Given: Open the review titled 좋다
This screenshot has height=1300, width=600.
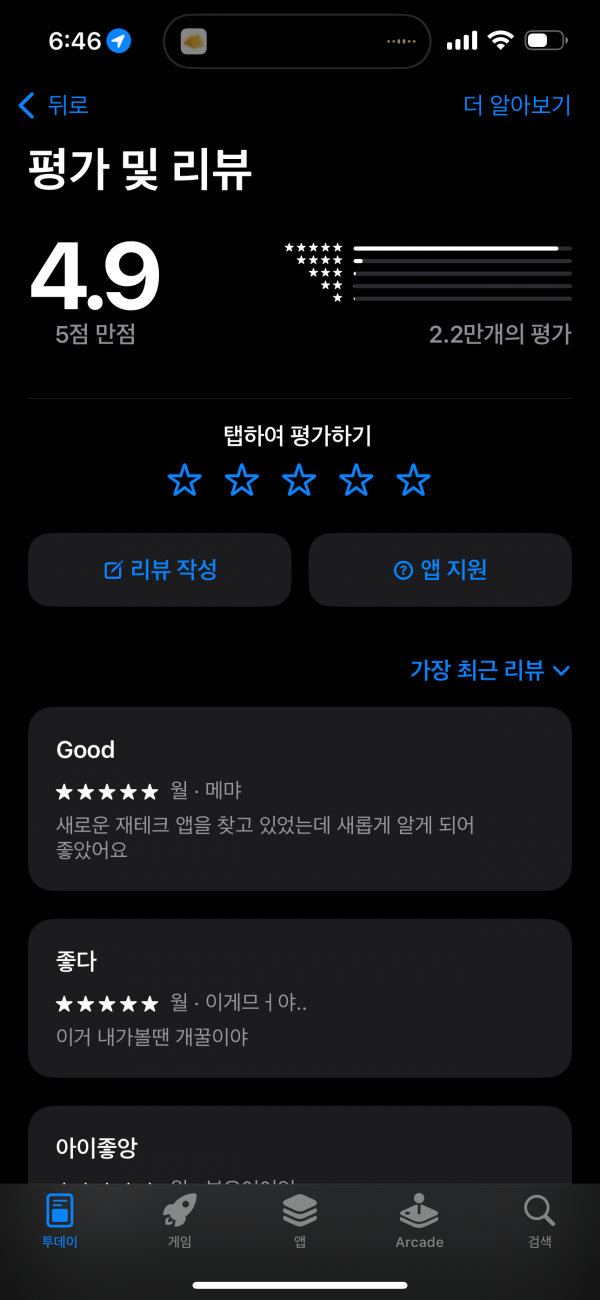Looking at the screenshot, I should coord(300,998).
